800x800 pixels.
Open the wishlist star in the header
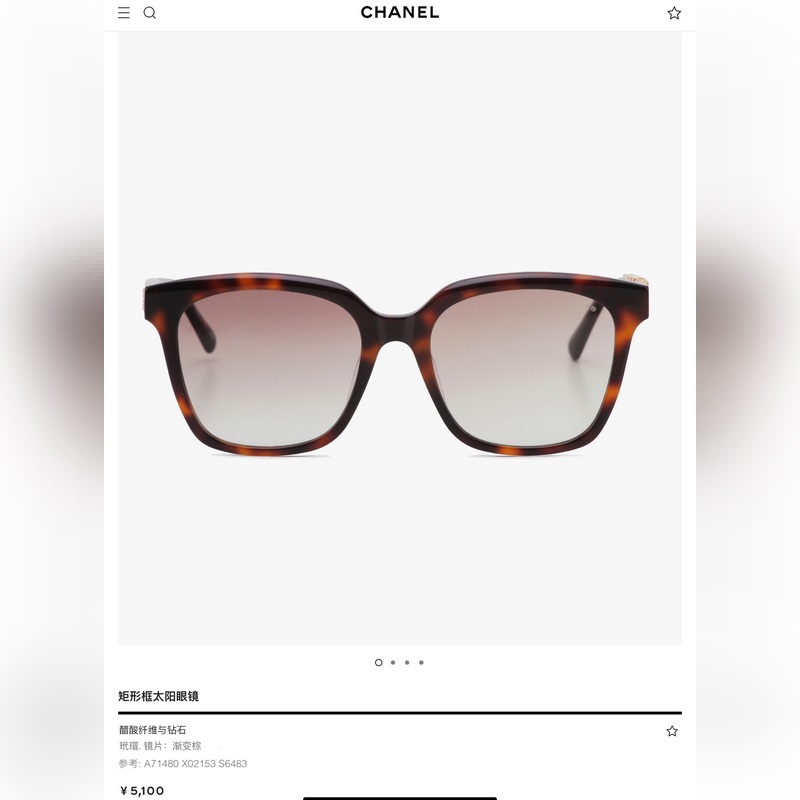coord(674,13)
